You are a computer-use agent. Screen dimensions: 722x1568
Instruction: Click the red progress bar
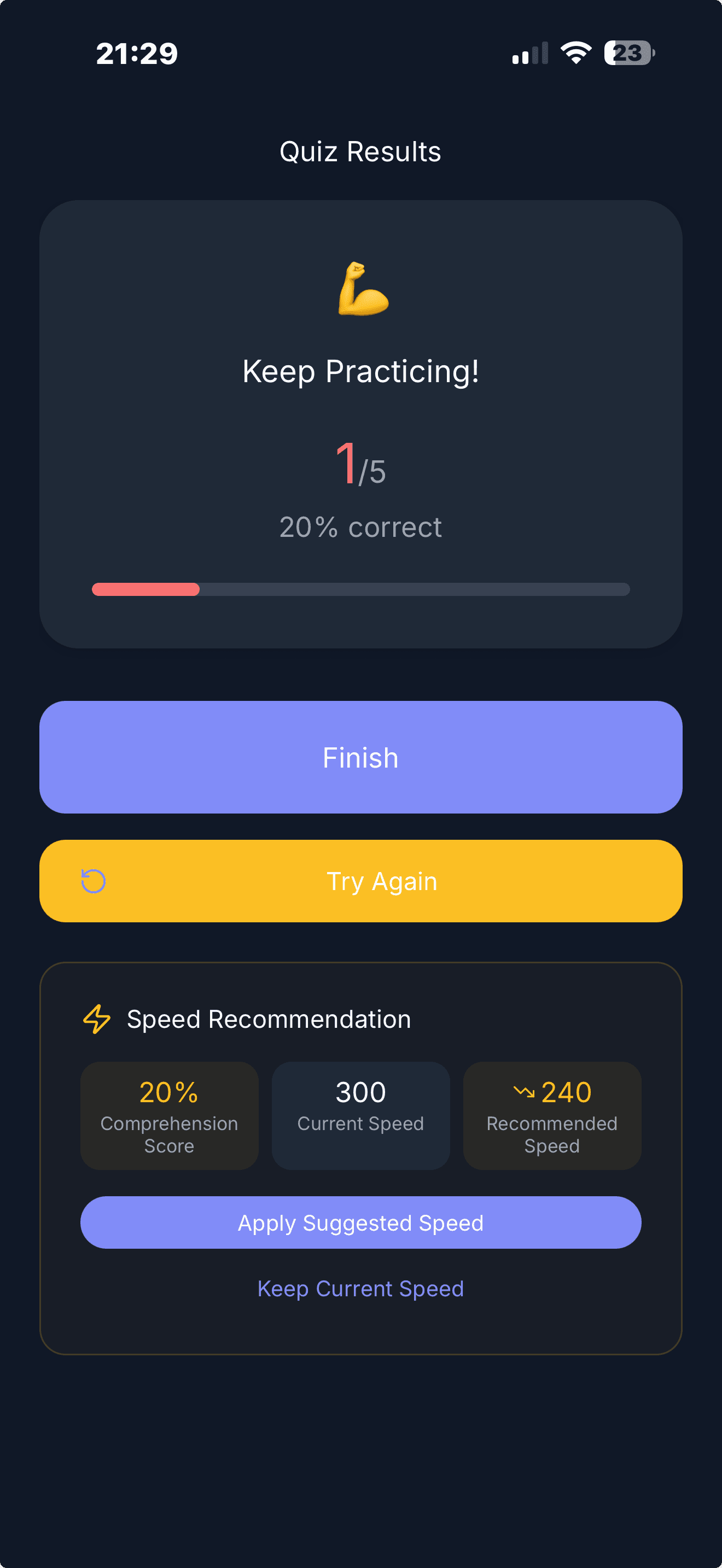coord(145,589)
